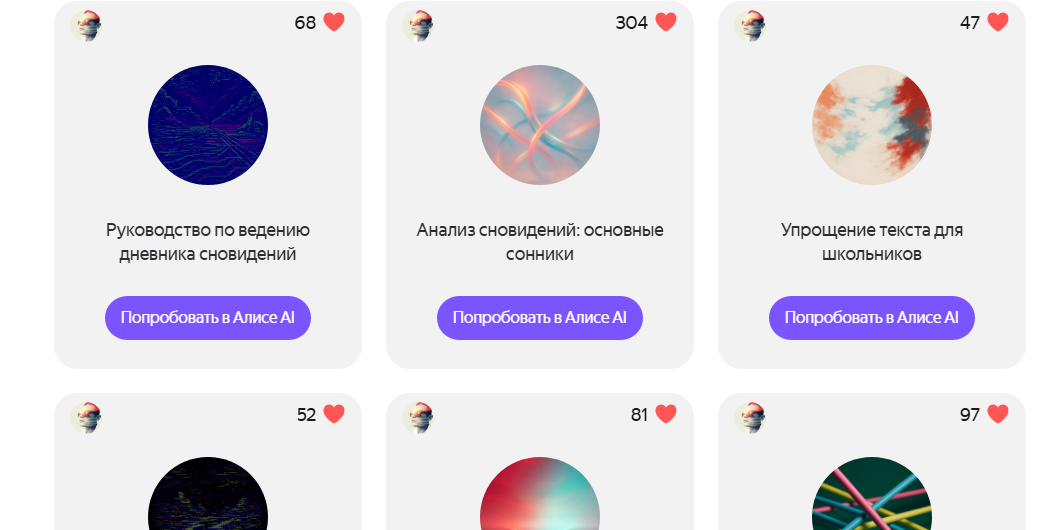Try dream analysis prompt in Алиса AI

pyautogui.click(x=540, y=318)
